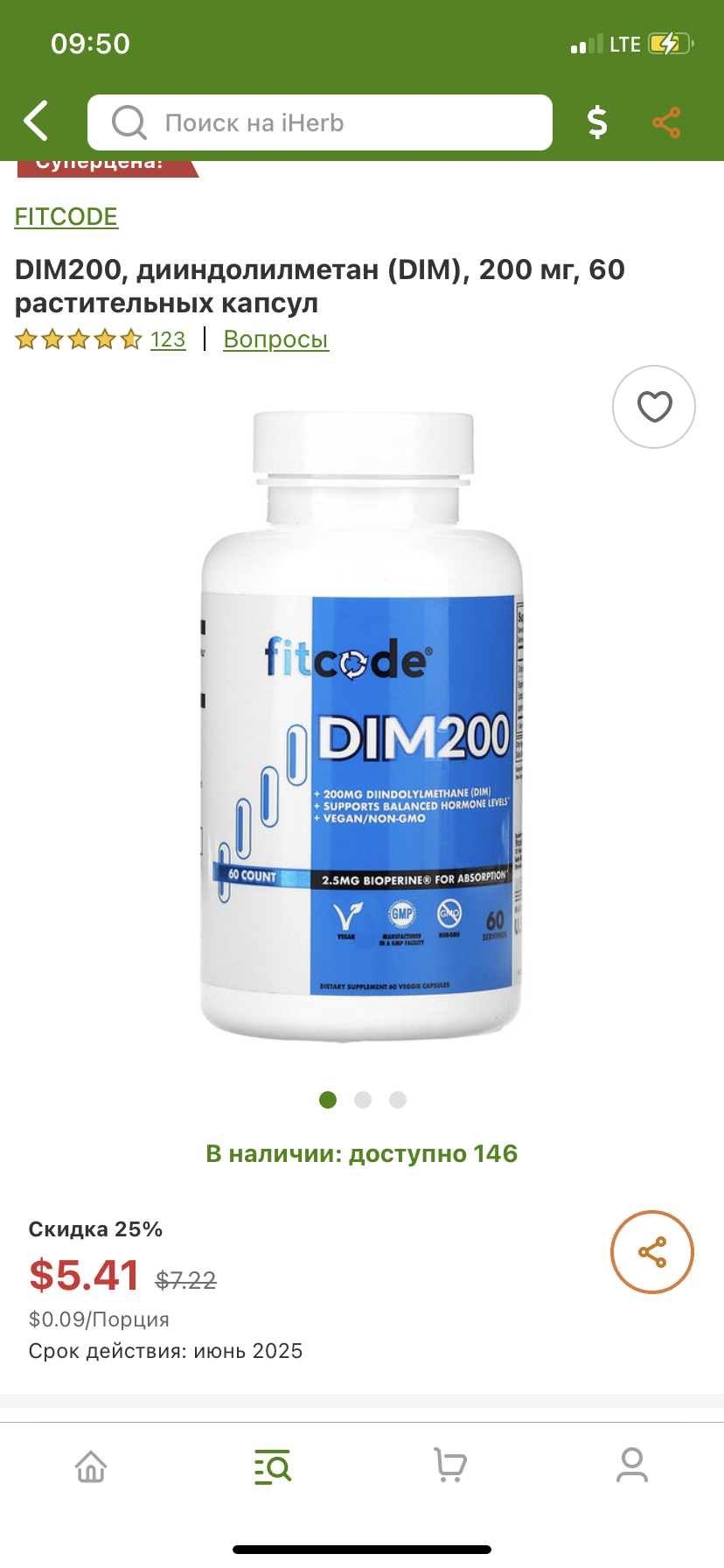Open the shopping cart tab

[450, 1466]
